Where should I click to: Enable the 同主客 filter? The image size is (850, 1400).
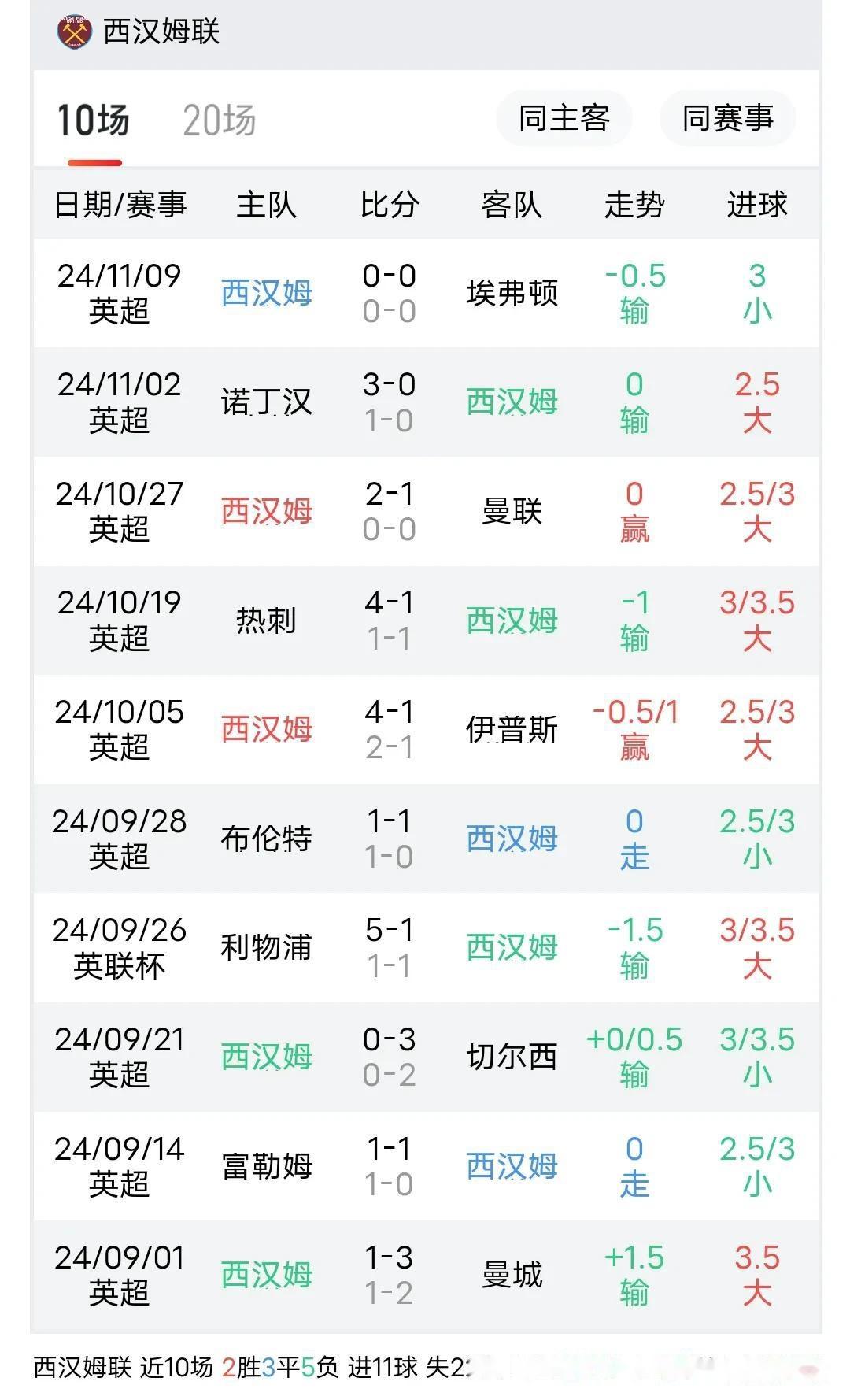[564, 118]
